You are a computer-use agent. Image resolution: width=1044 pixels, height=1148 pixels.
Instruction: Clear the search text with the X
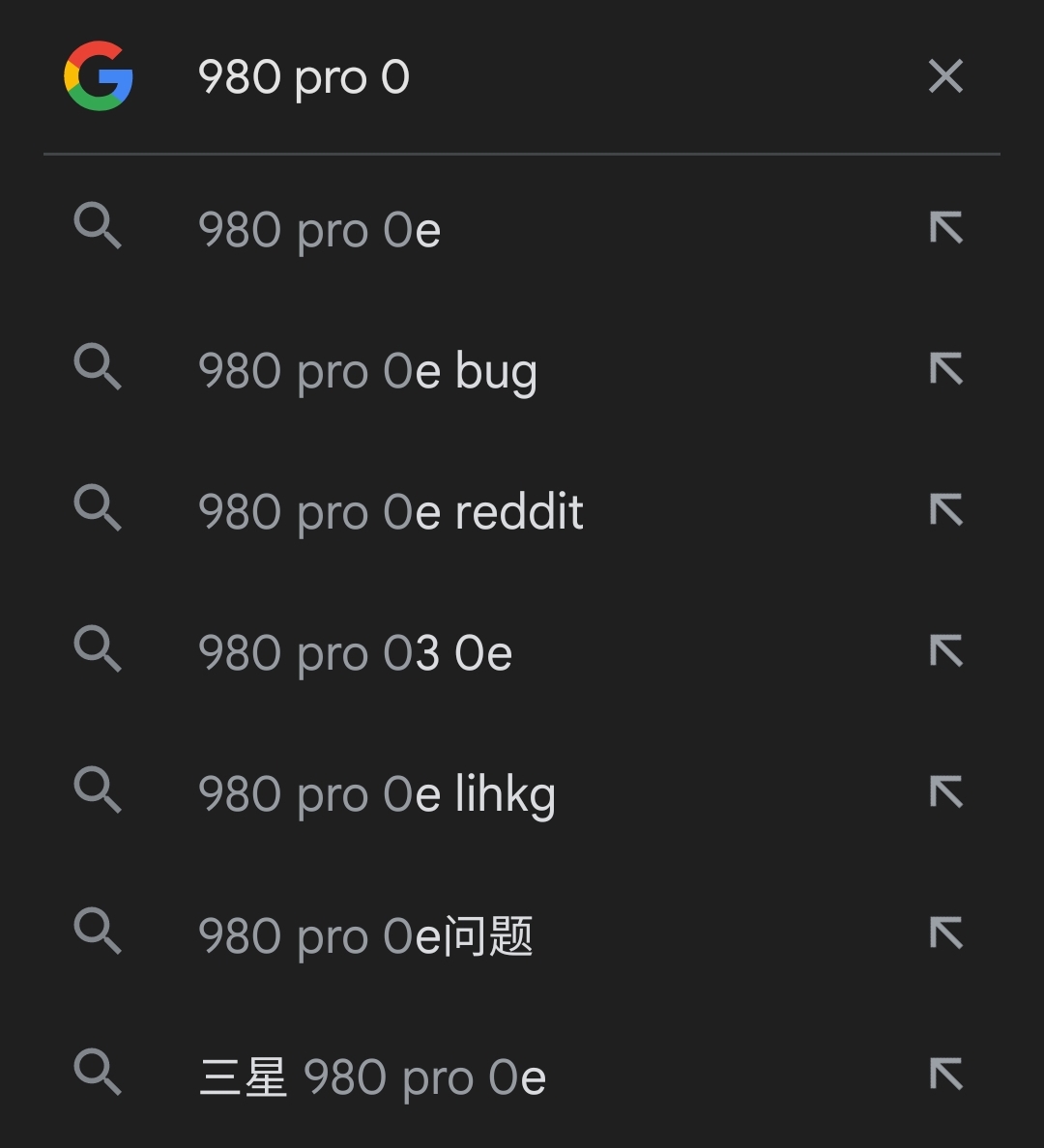pos(945,76)
